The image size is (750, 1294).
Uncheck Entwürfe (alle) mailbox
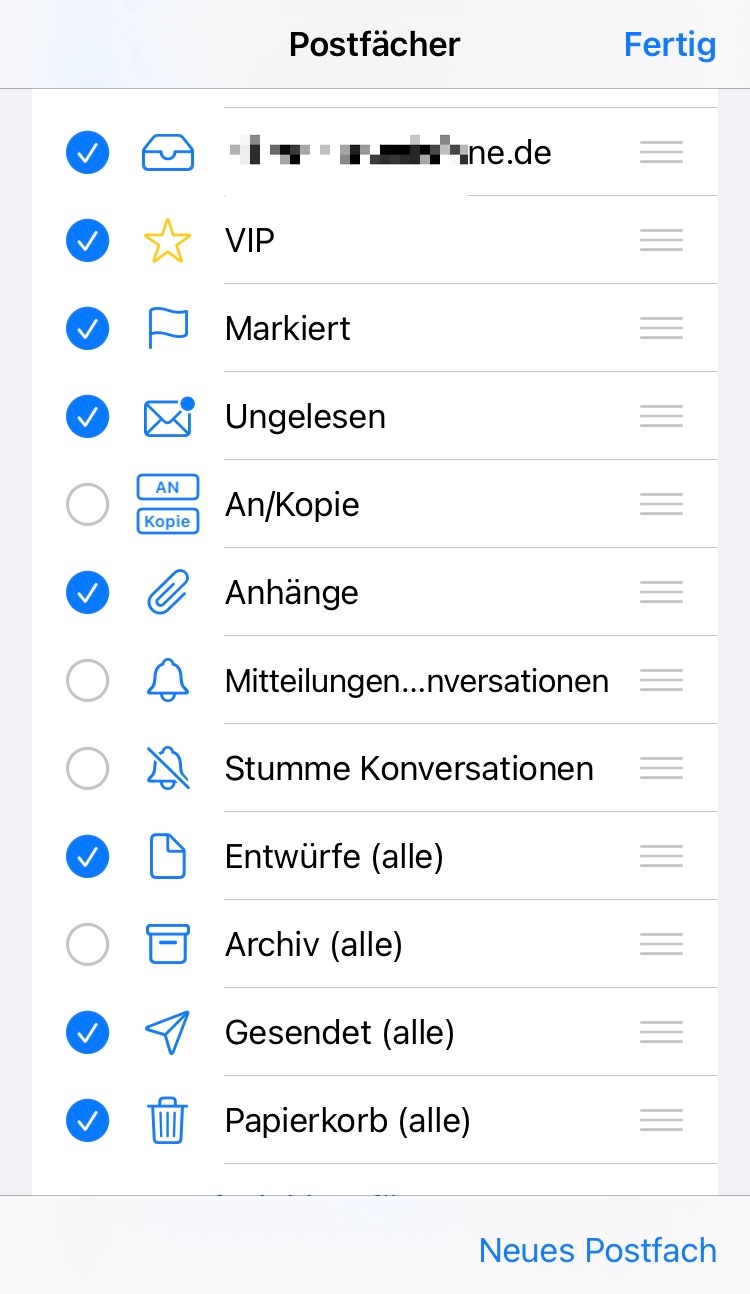(x=87, y=857)
